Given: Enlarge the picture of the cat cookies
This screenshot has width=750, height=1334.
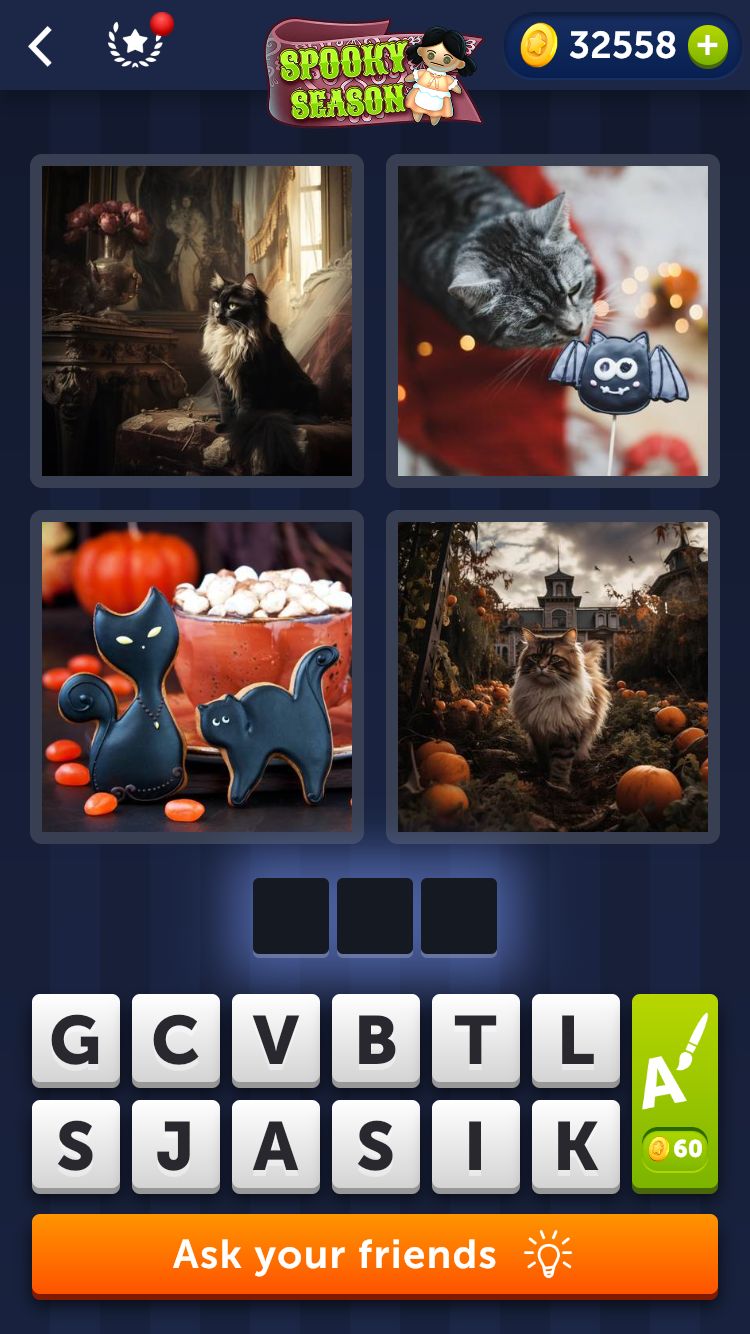Looking at the screenshot, I should click(x=197, y=677).
